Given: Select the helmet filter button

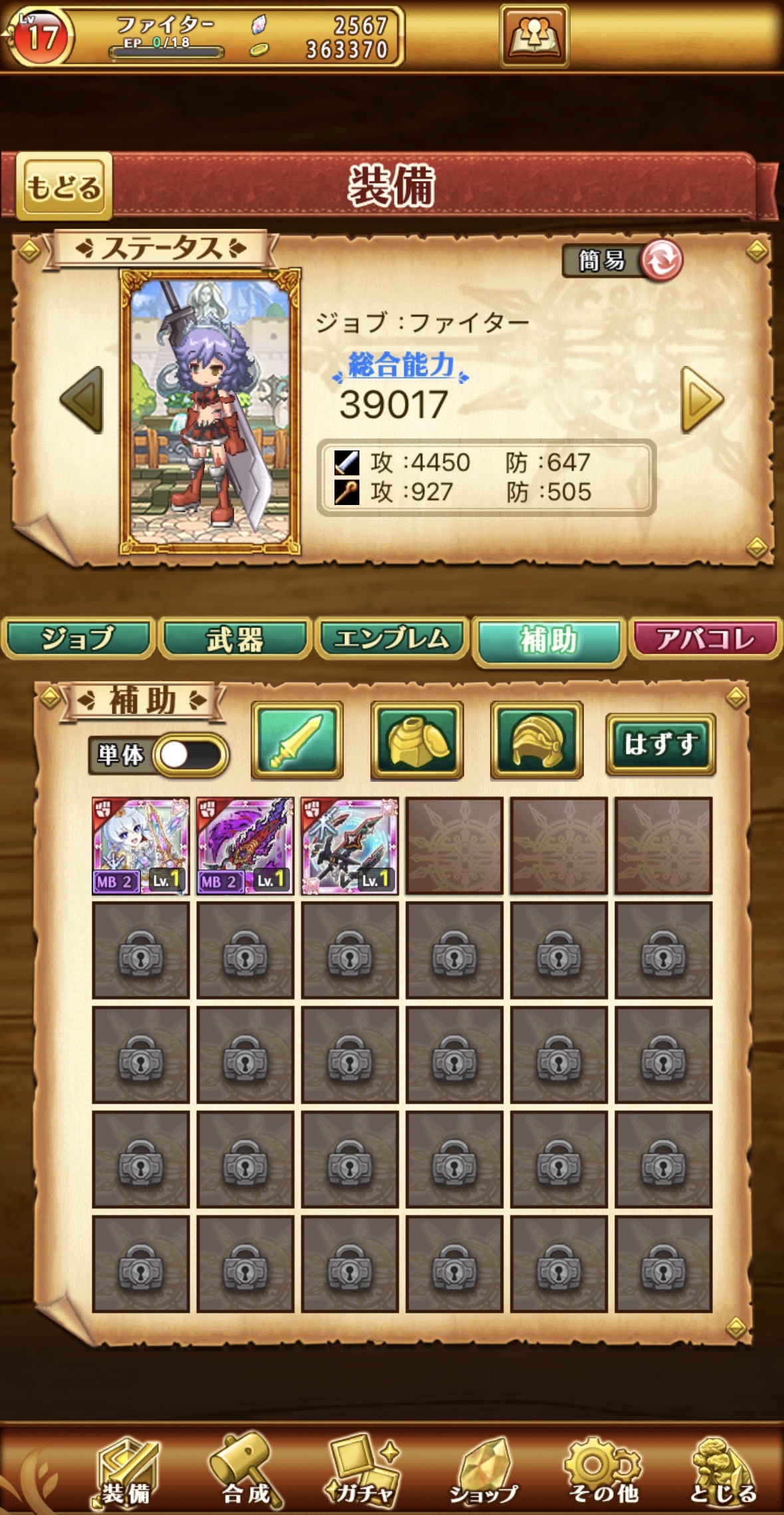Looking at the screenshot, I should tap(537, 740).
